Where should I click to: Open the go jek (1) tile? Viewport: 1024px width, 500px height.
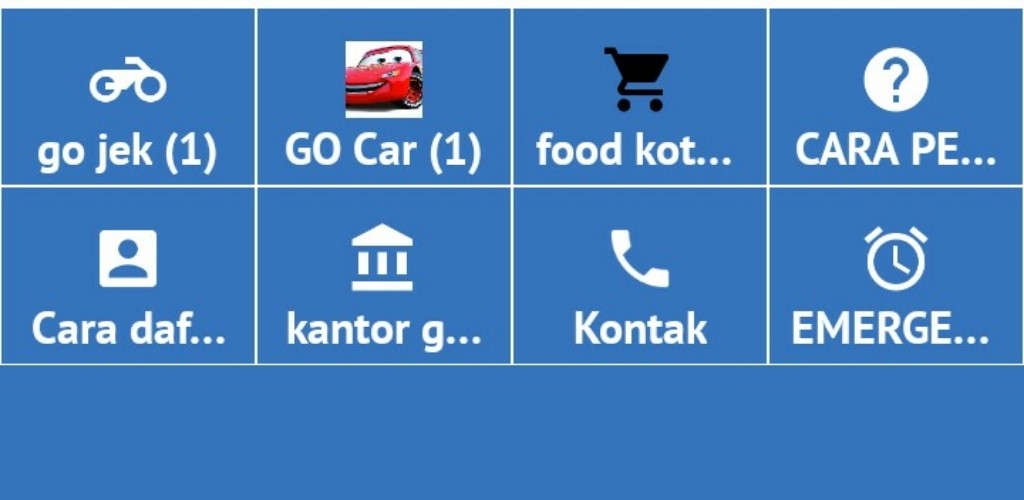128,100
